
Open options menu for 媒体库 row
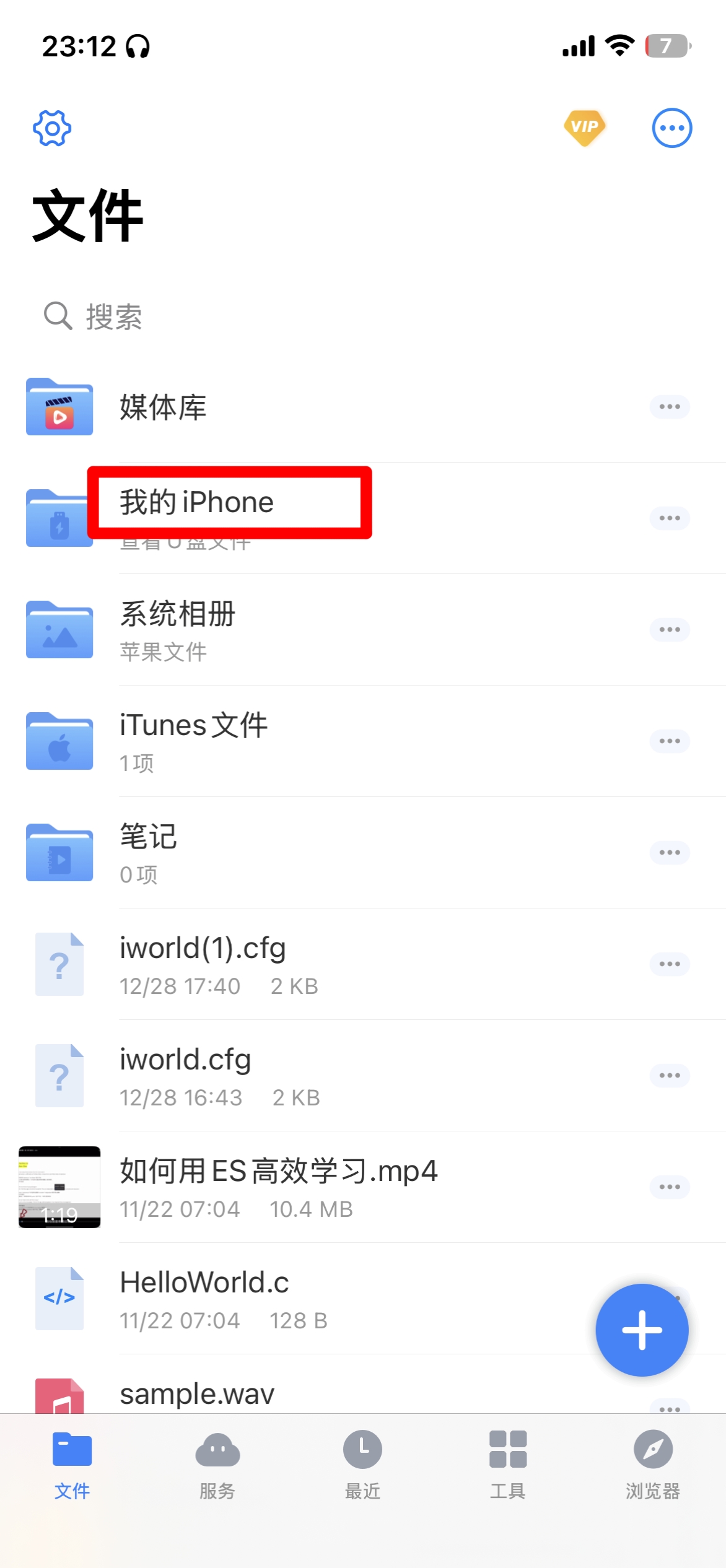pyautogui.click(x=669, y=406)
